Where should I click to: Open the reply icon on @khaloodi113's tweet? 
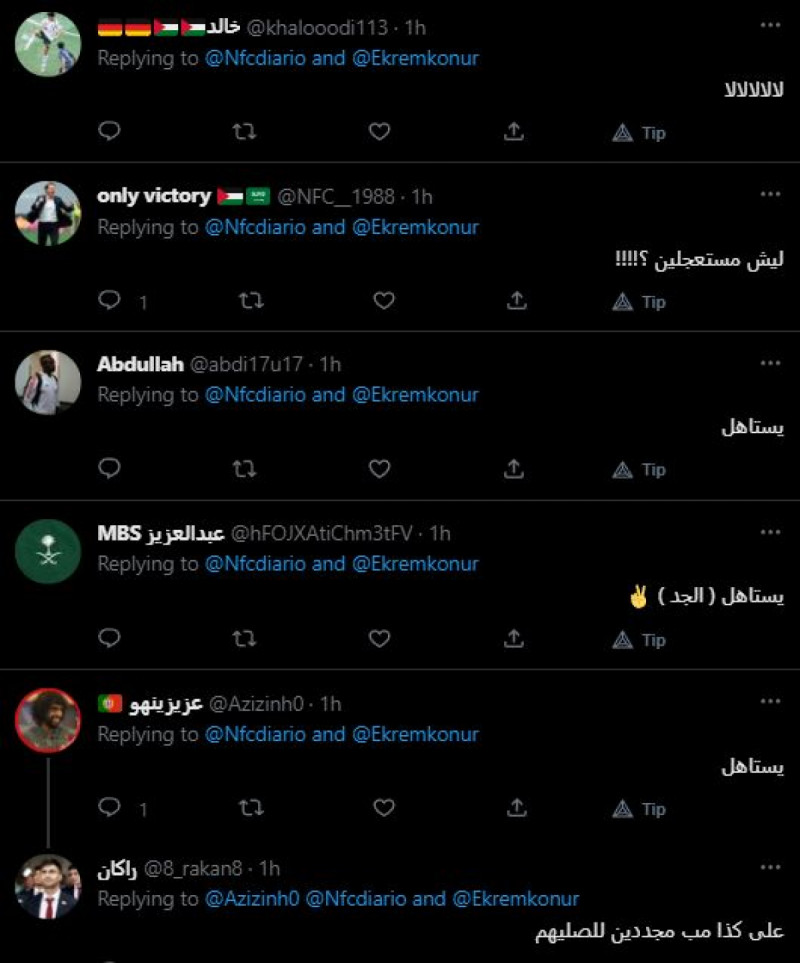coord(109,131)
